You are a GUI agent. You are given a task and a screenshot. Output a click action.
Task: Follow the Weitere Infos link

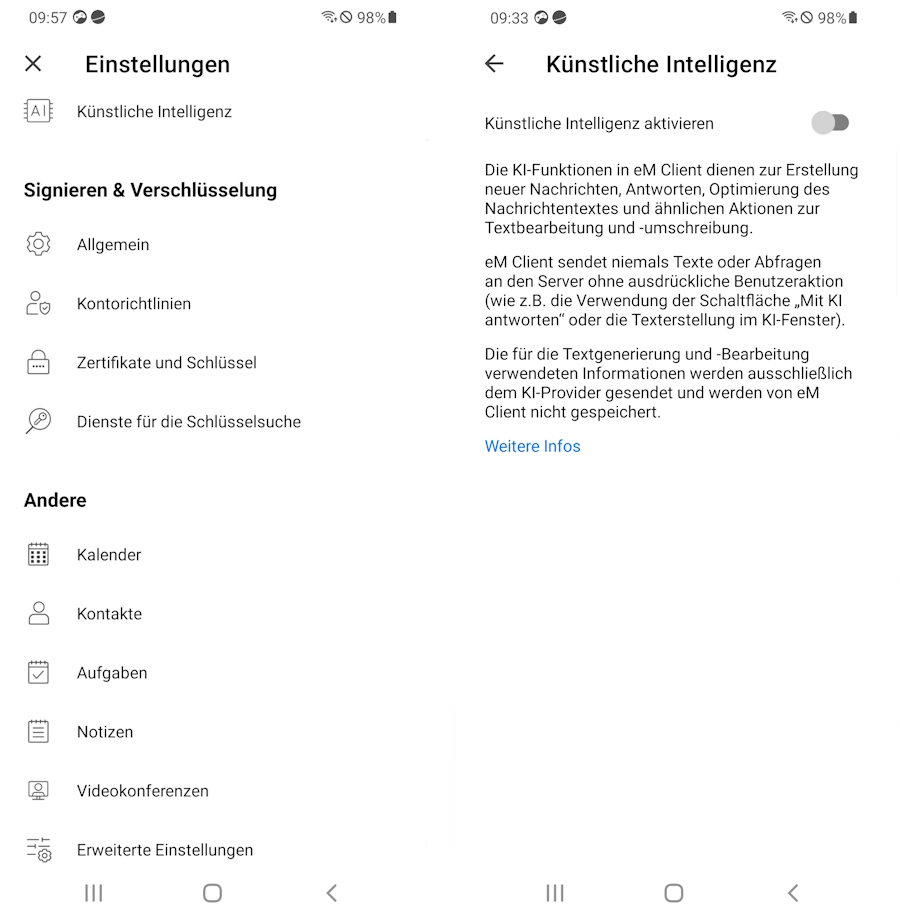pyautogui.click(x=533, y=447)
